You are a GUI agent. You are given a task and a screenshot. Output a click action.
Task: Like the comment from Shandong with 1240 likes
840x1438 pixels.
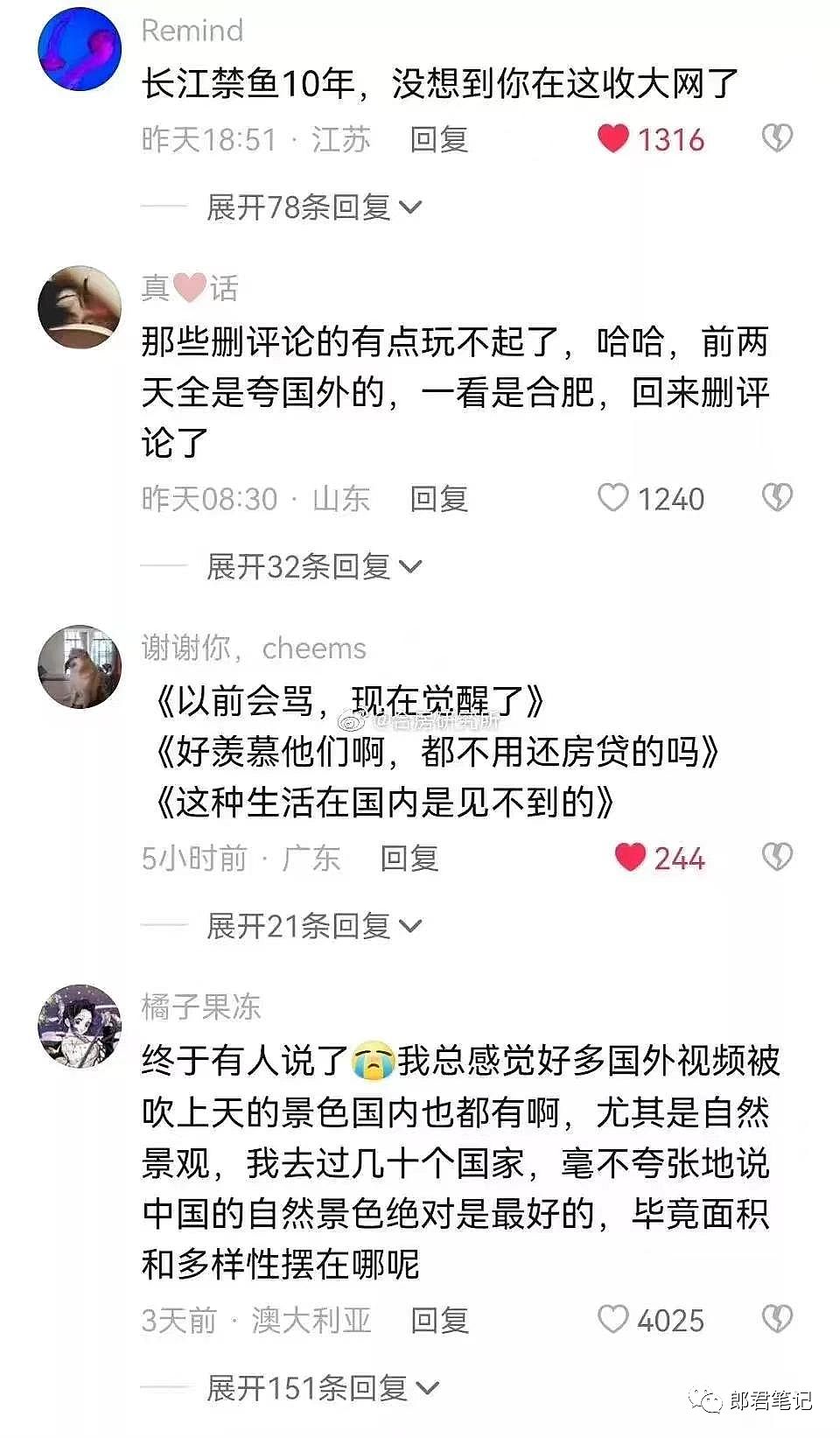pos(613,498)
